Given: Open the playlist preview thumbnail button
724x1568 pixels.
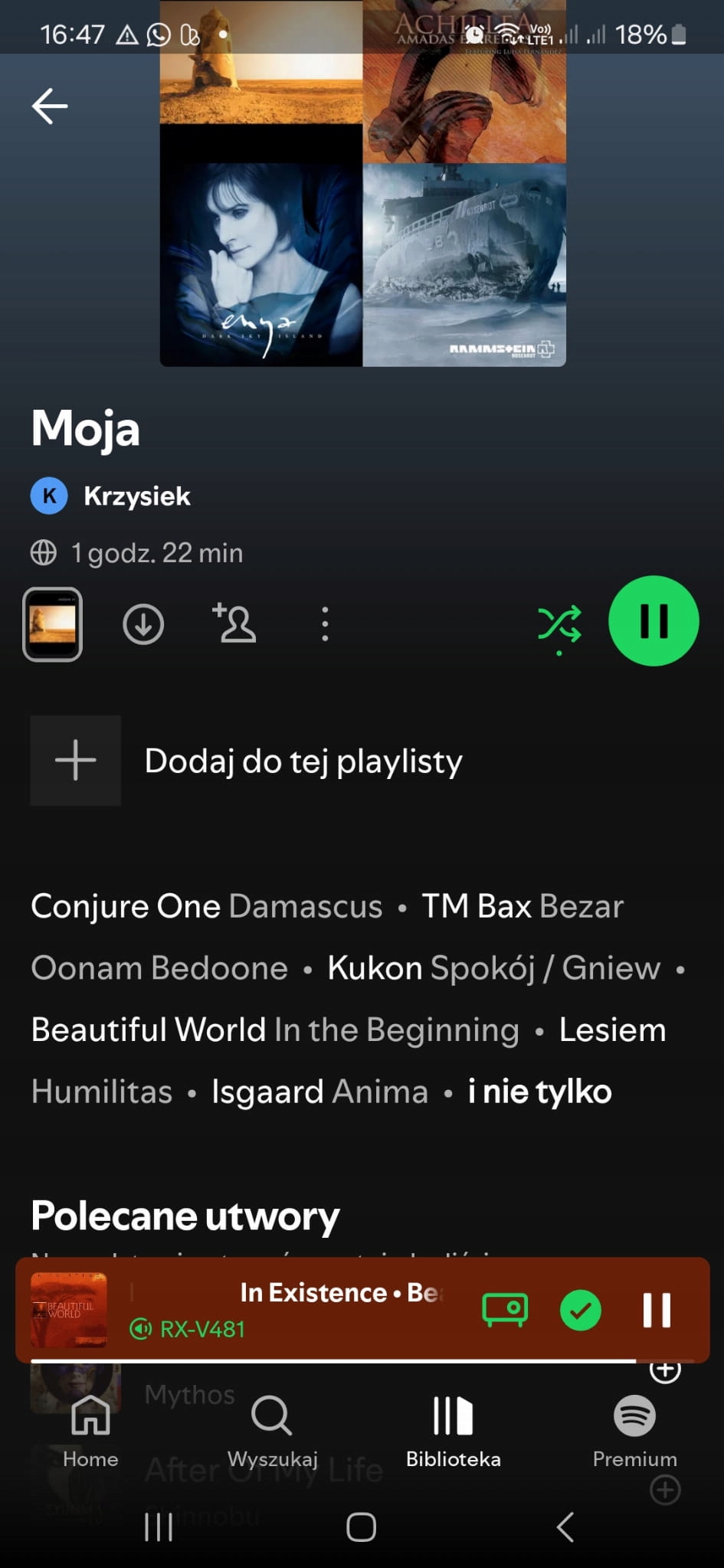Looking at the screenshot, I should pos(52,624).
